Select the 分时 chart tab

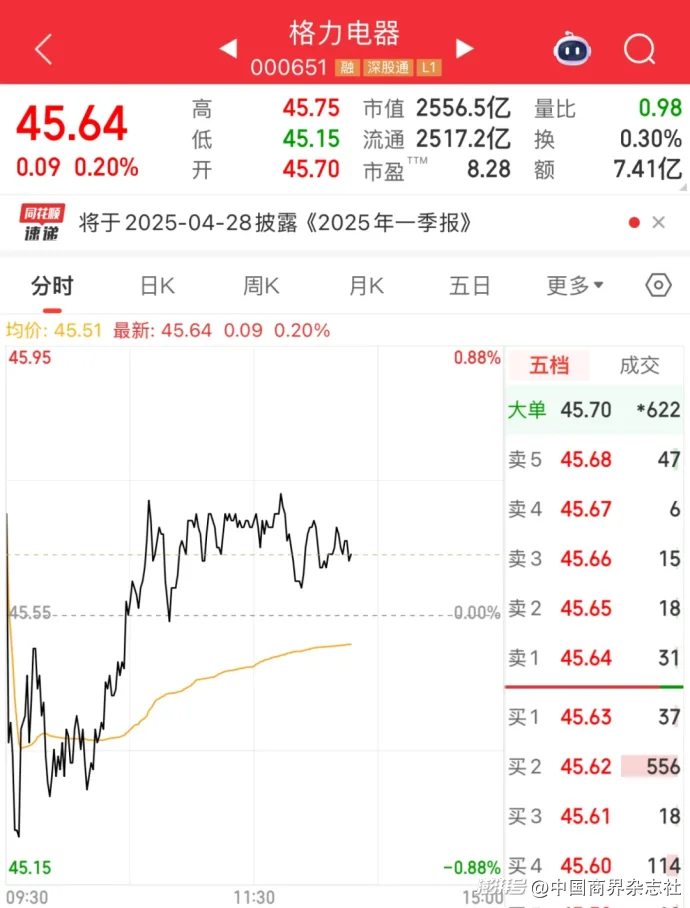click(x=52, y=286)
